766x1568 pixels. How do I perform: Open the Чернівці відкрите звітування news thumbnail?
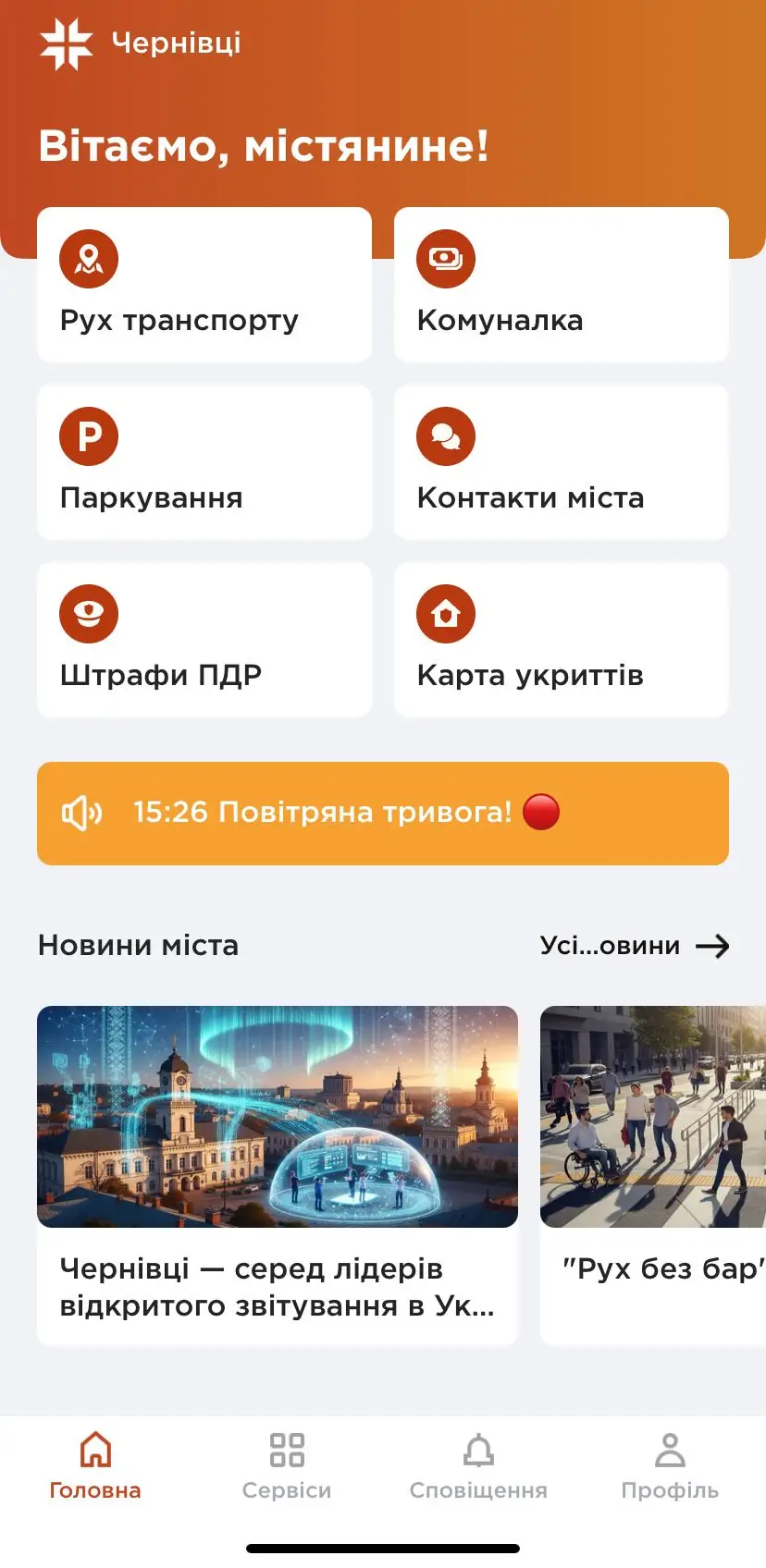point(277,1116)
